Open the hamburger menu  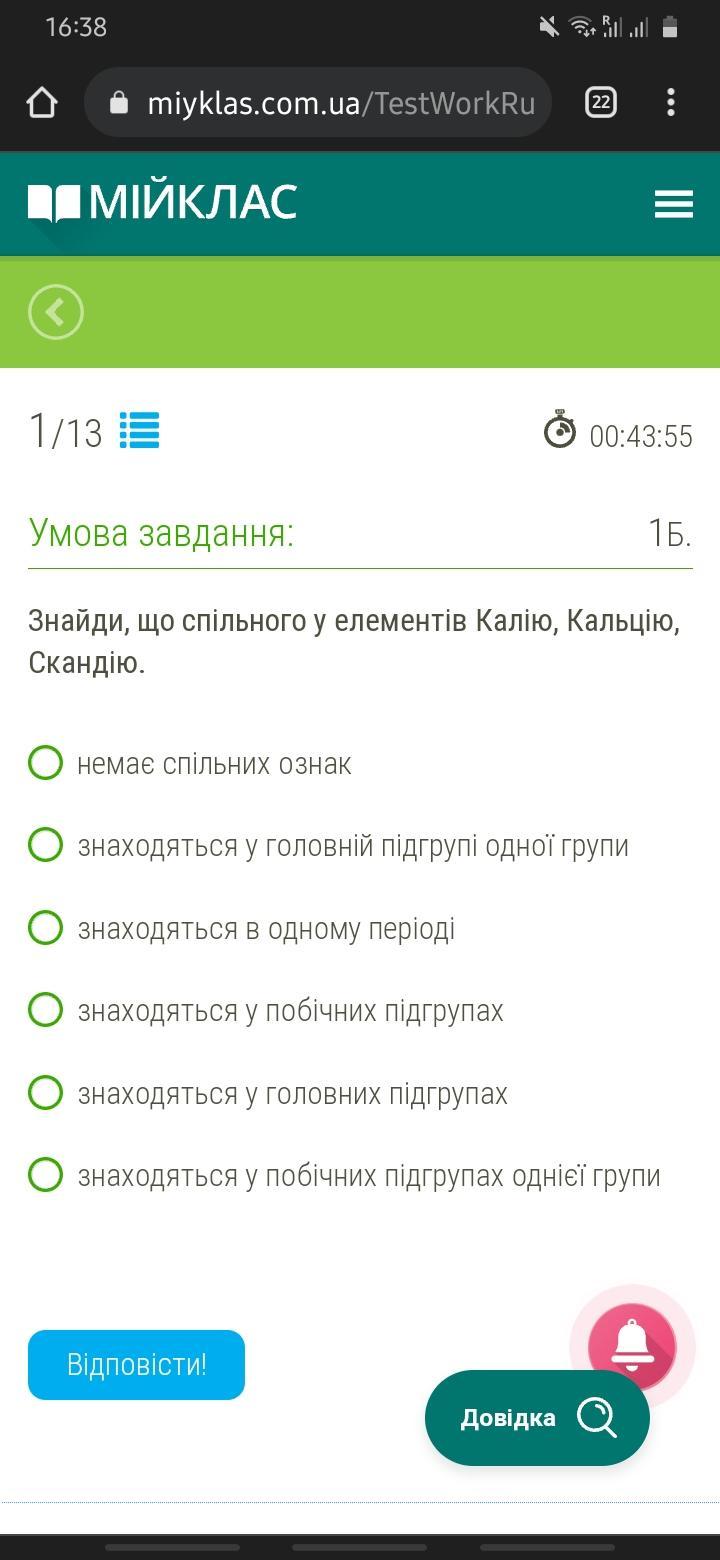673,204
